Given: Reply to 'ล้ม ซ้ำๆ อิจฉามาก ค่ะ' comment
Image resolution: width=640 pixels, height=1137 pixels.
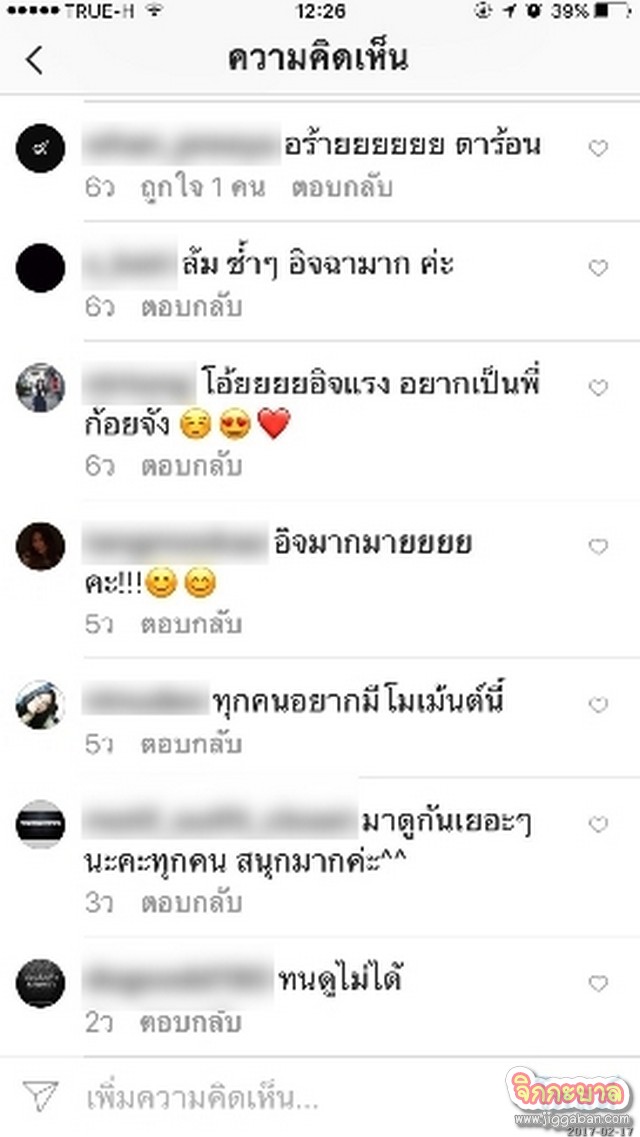Looking at the screenshot, I should [192, 306].
